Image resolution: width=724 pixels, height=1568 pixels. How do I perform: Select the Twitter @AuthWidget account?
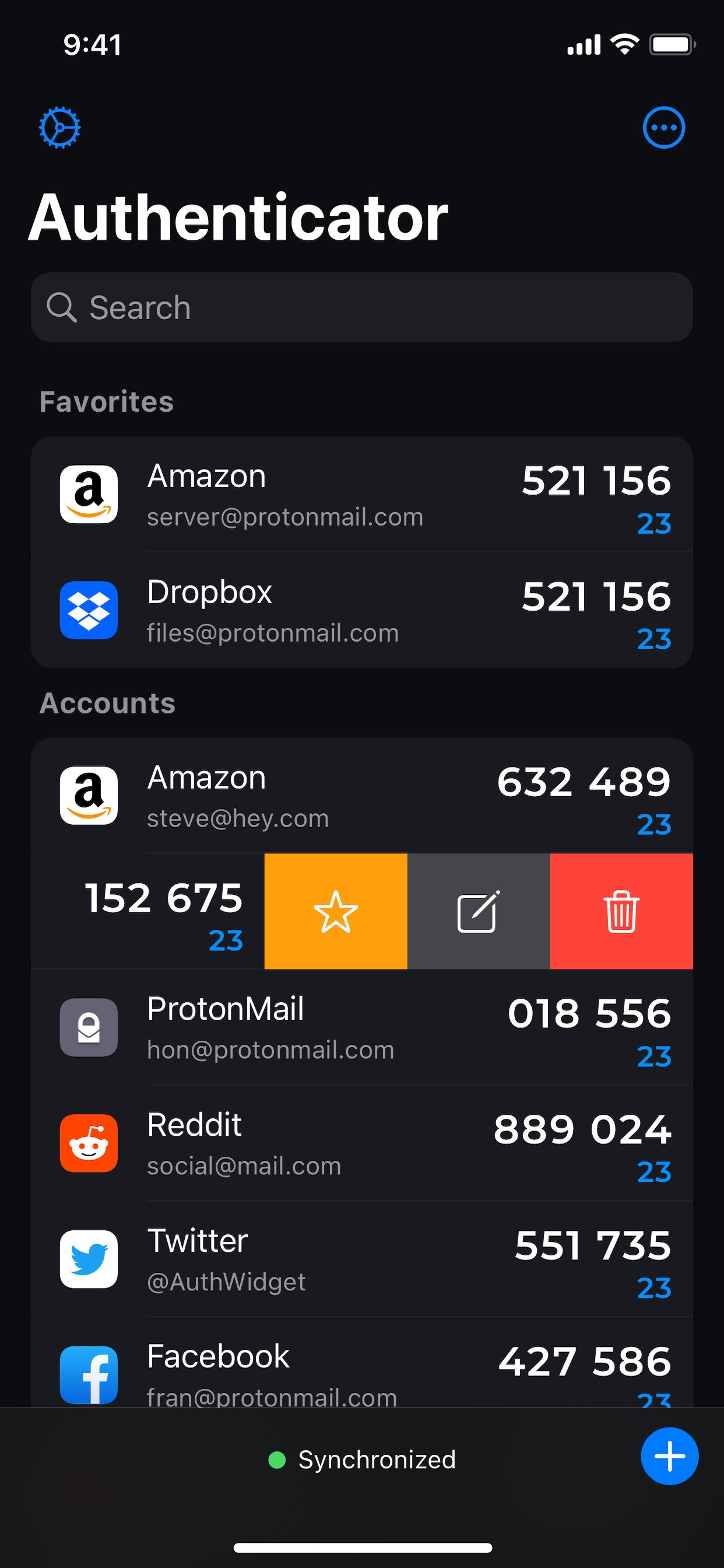click(x=361, y=1259)
